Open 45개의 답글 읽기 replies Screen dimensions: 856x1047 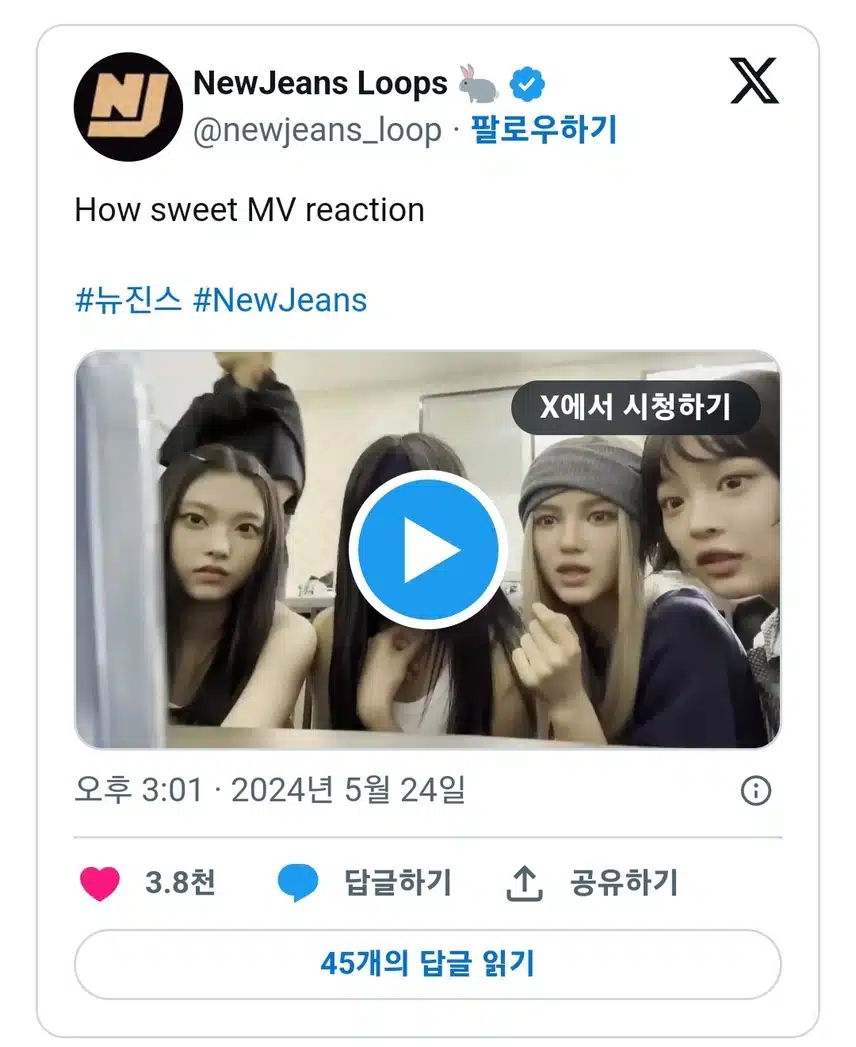[x=428, y=964]
